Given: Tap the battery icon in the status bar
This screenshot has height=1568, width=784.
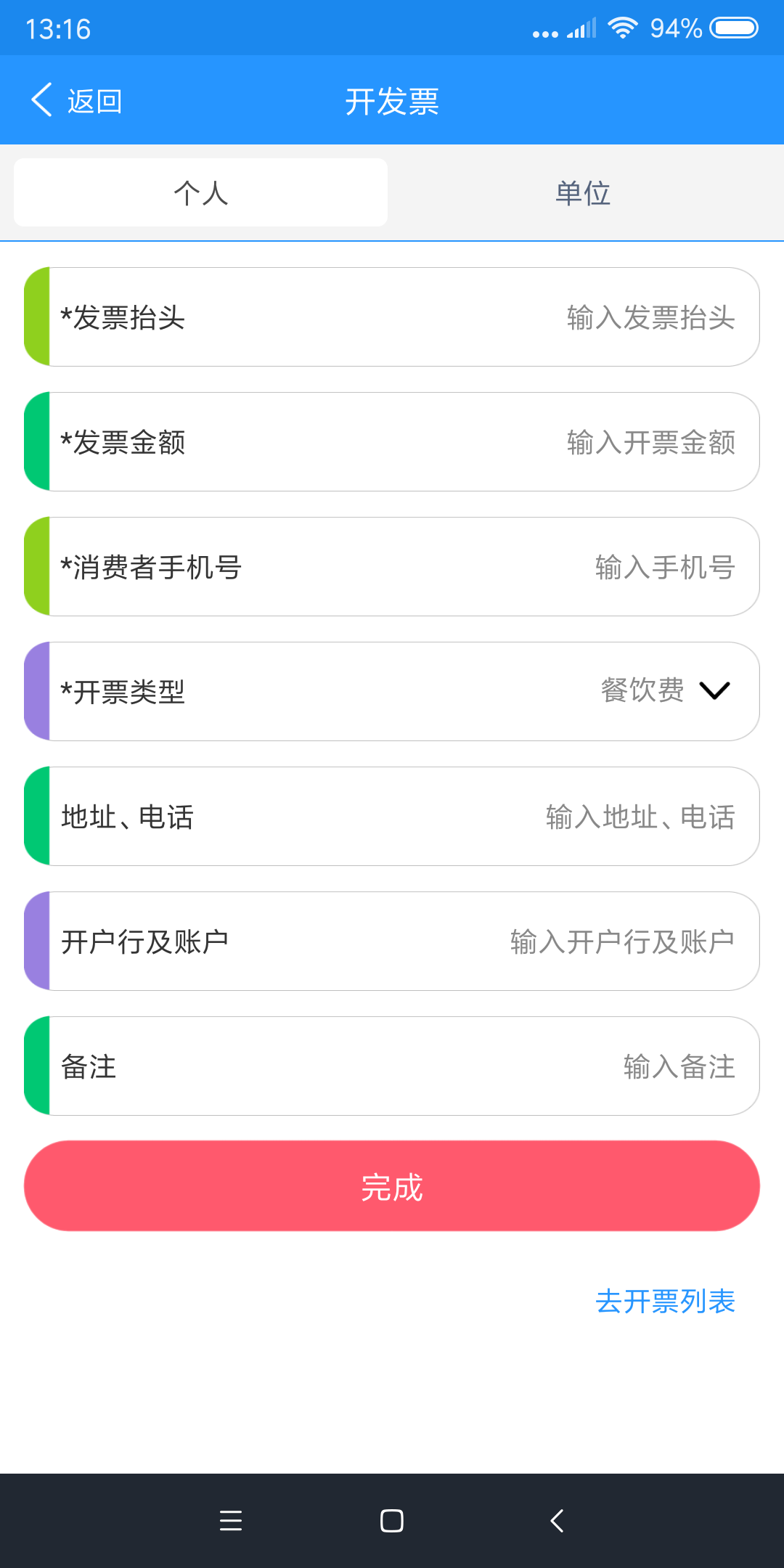Looking at the screenshot, I should pos(733,28).
